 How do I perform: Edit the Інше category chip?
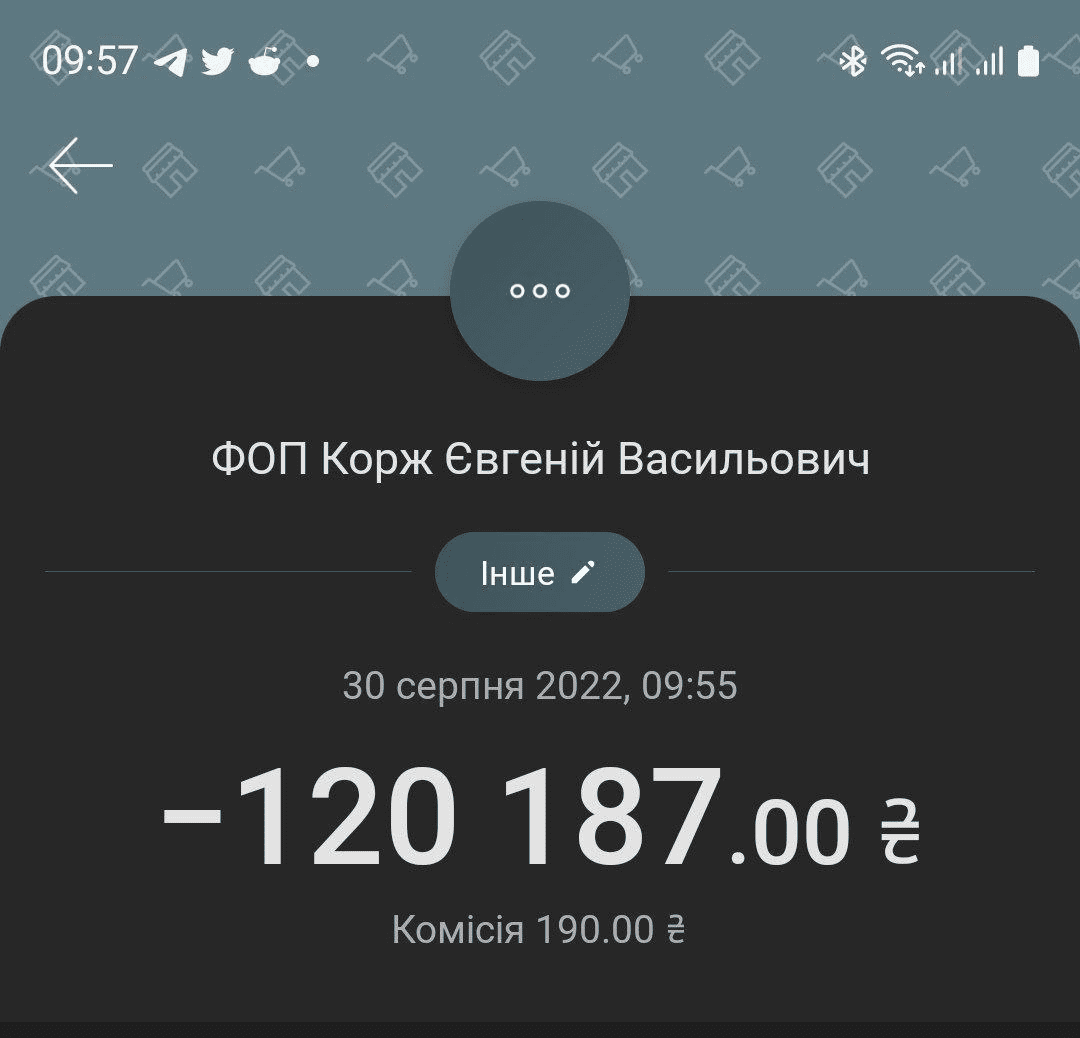coord(539,573)
